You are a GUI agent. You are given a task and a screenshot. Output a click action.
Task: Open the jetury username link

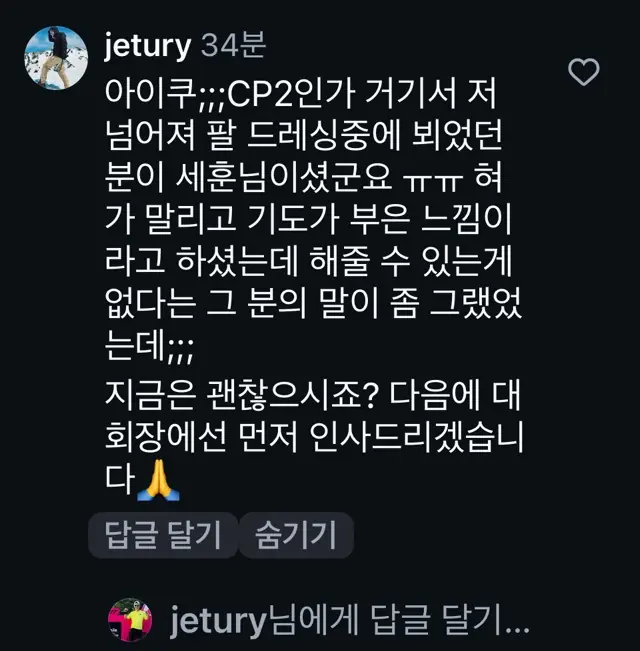click(x=148, y=46)
